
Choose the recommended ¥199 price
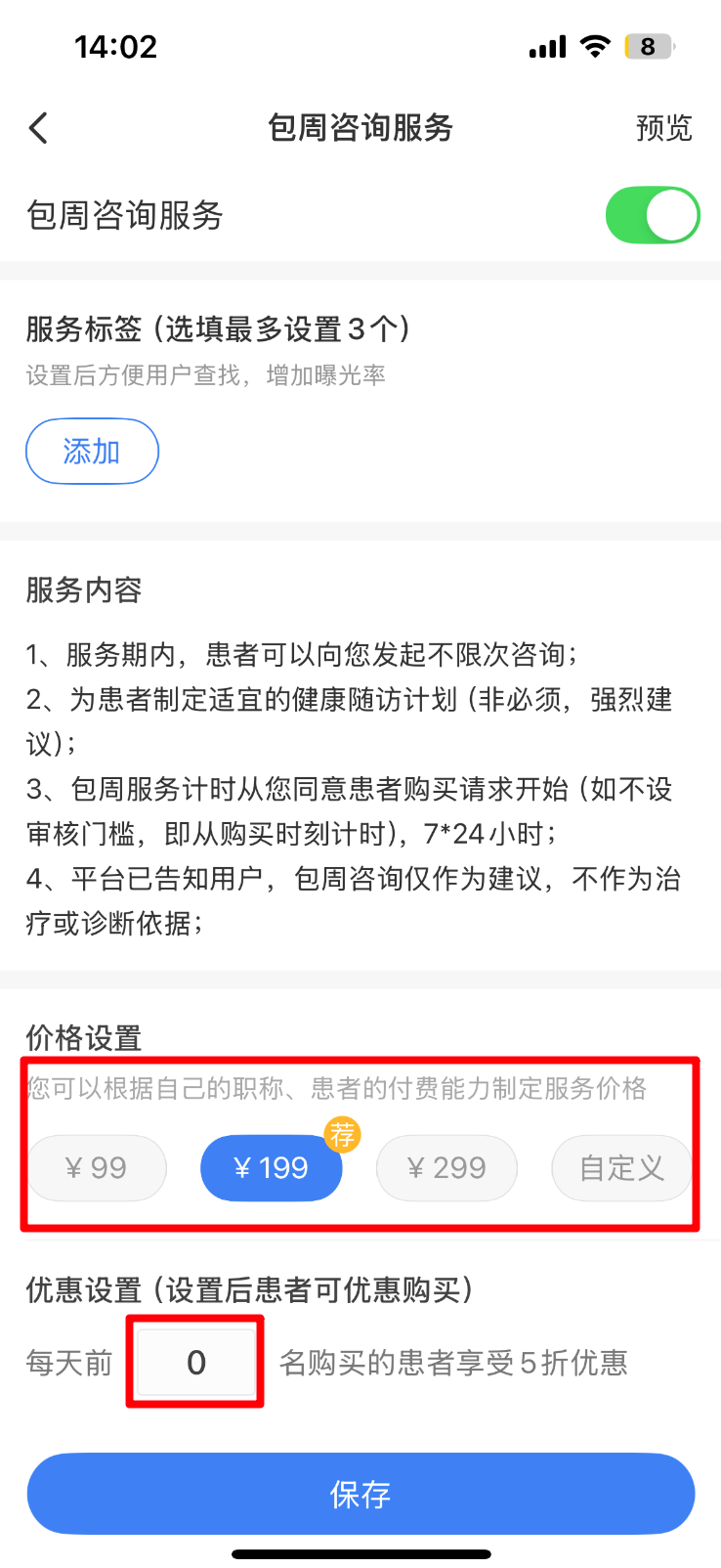(272, 1167)
